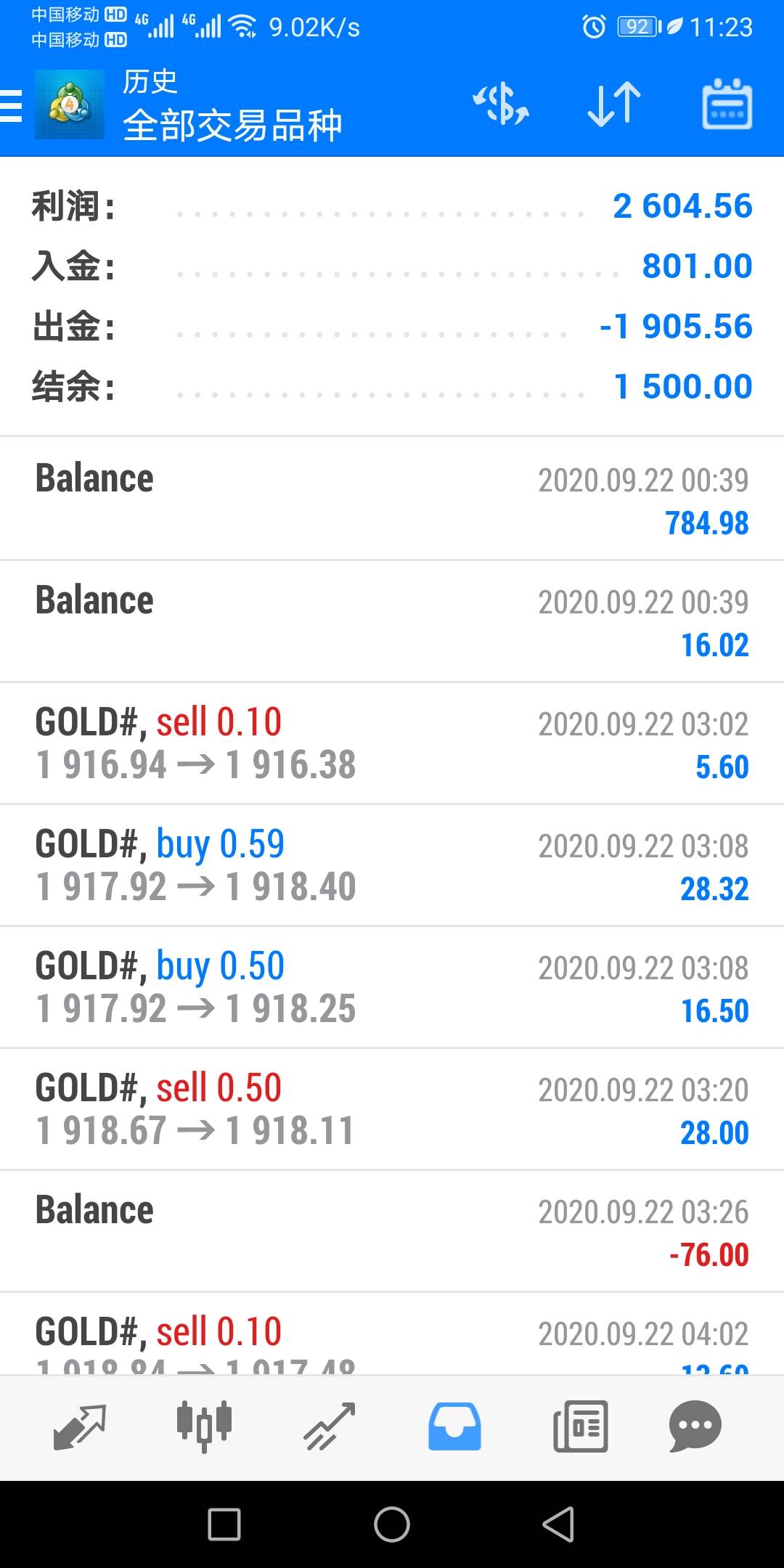
Task: Switch to the Chat messages tab
Action: coord(695,1426)
